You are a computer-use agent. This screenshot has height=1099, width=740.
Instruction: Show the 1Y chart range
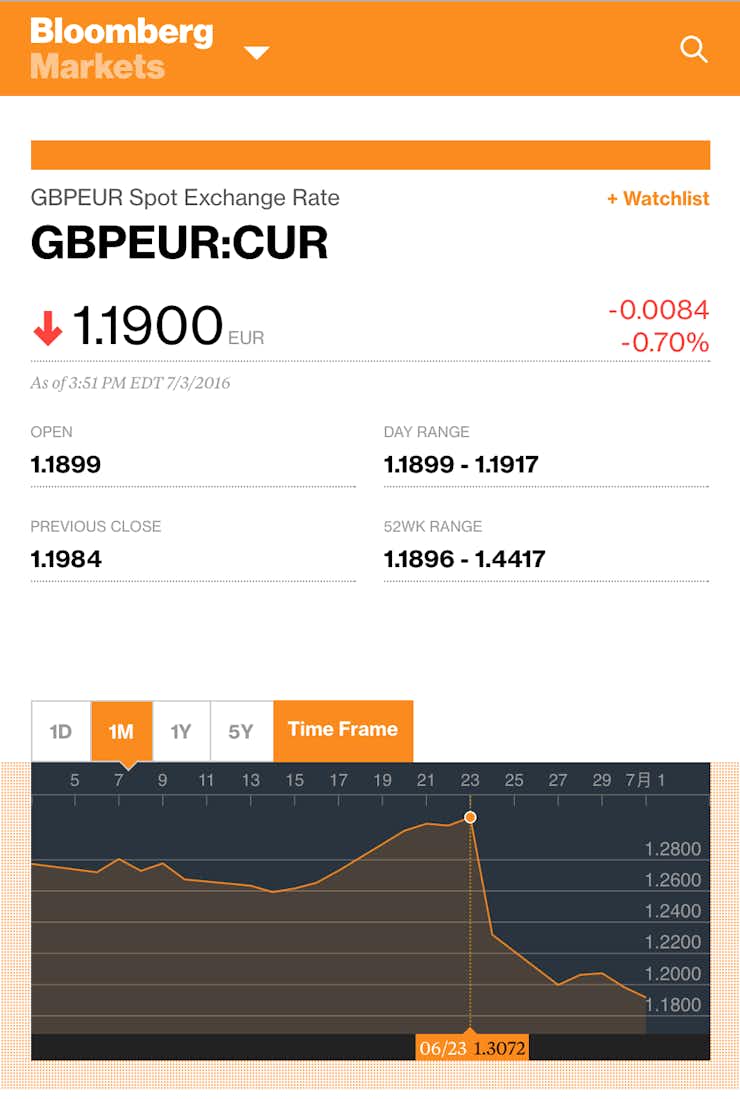[181, 731]
